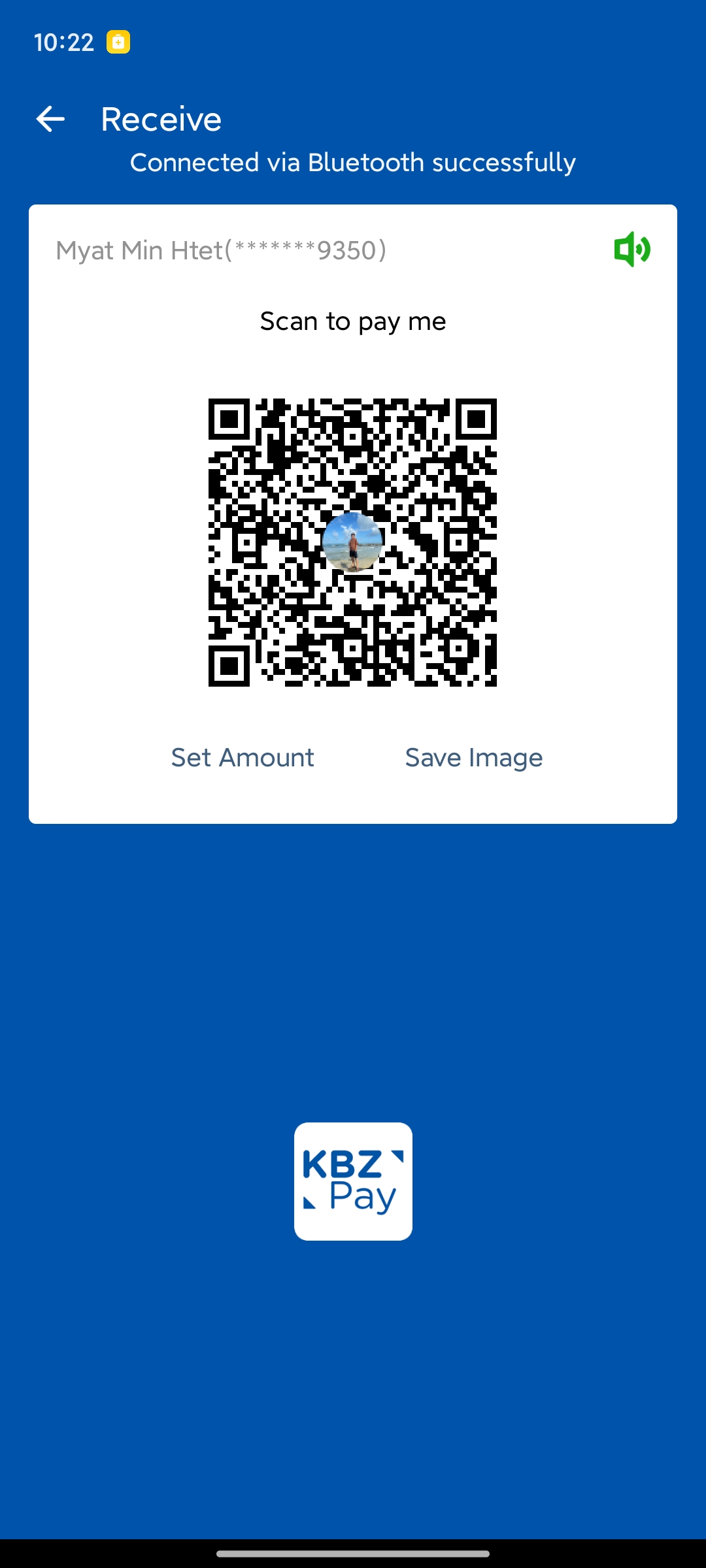Save Image of the payment QR
The image size is (706, 1568).
click(x=473, y=758)
